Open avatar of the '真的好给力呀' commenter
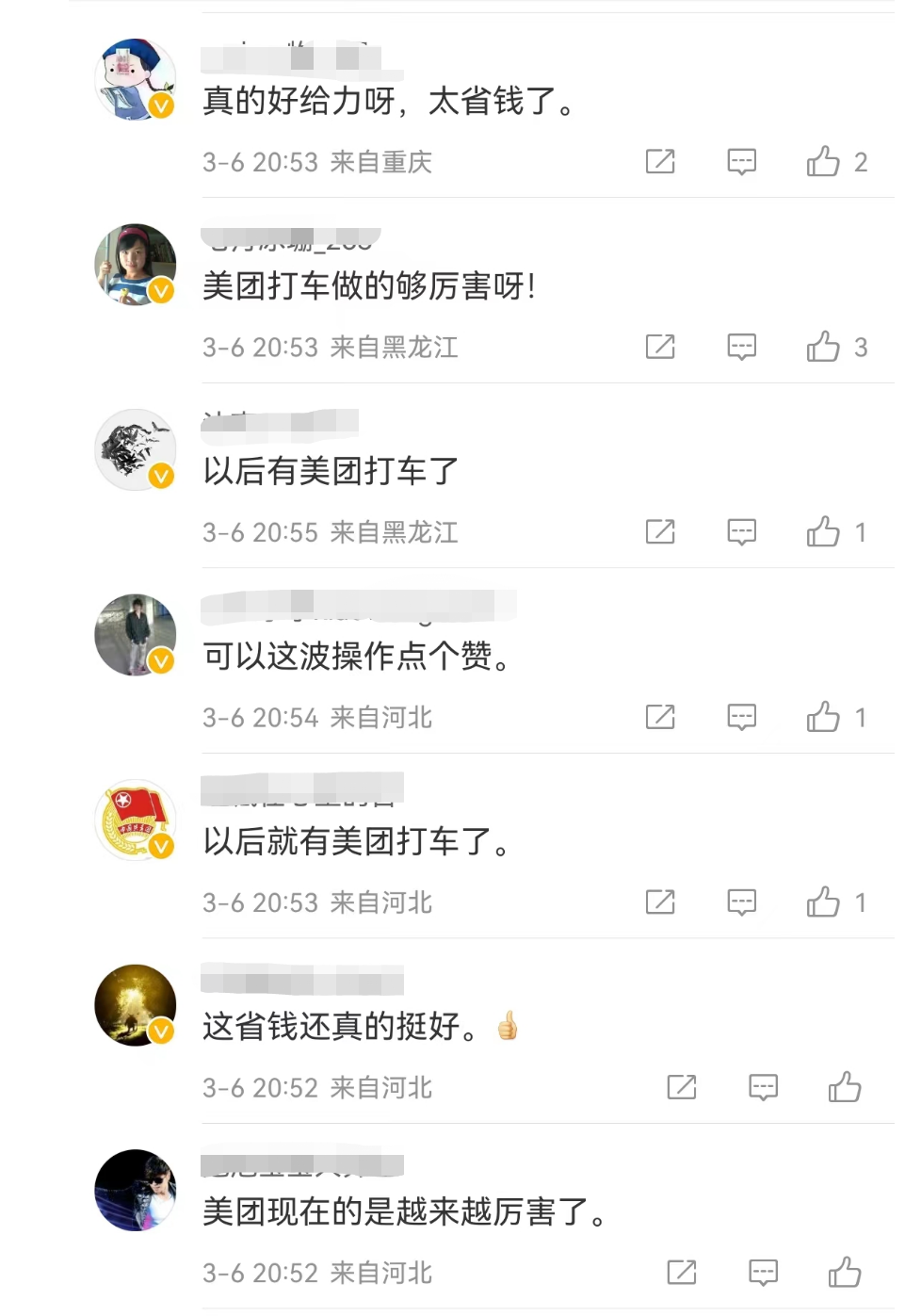 click(x=136, y=79)
